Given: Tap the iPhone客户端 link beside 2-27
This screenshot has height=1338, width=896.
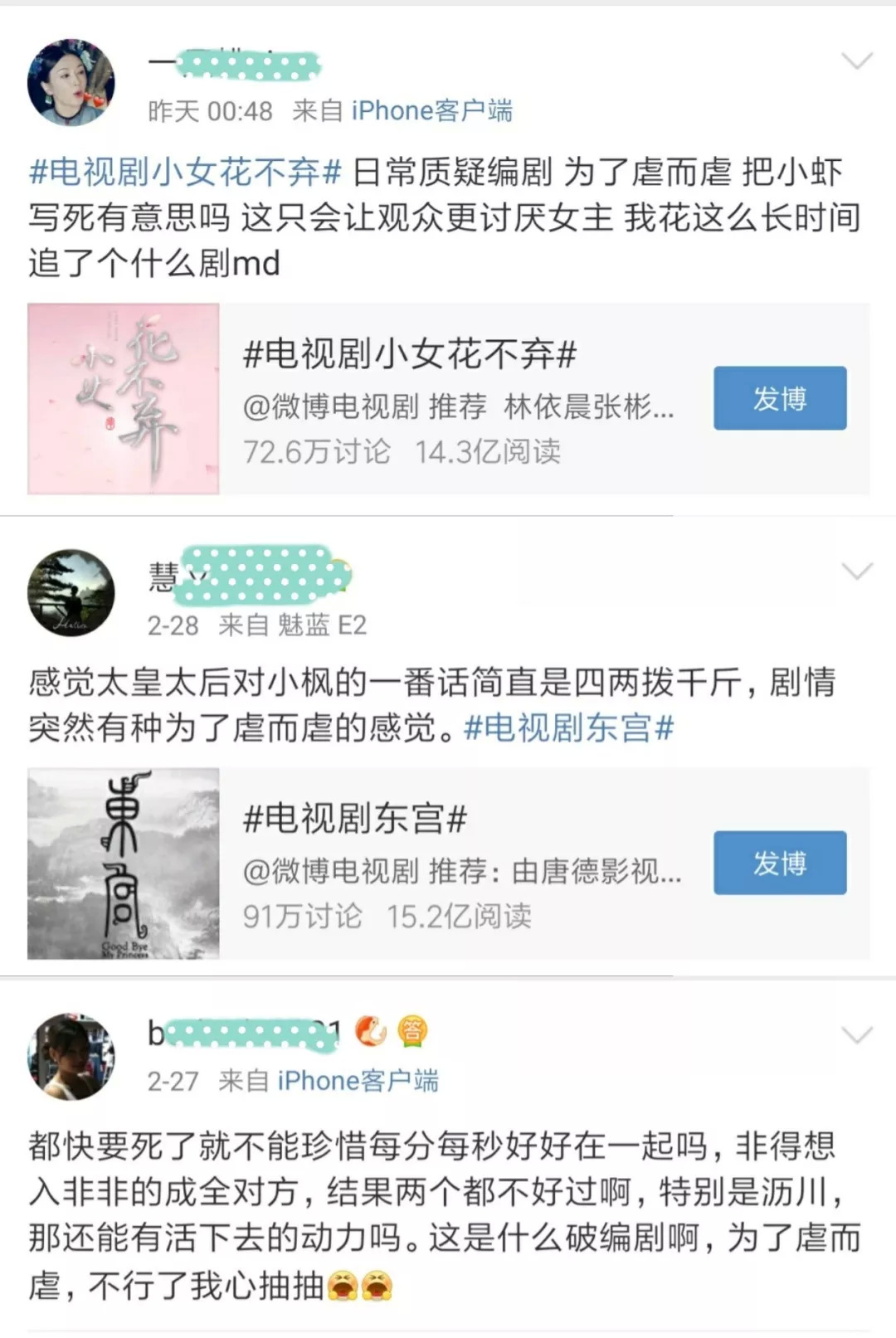Looking at the screenshot, I should pos(358,1081).
